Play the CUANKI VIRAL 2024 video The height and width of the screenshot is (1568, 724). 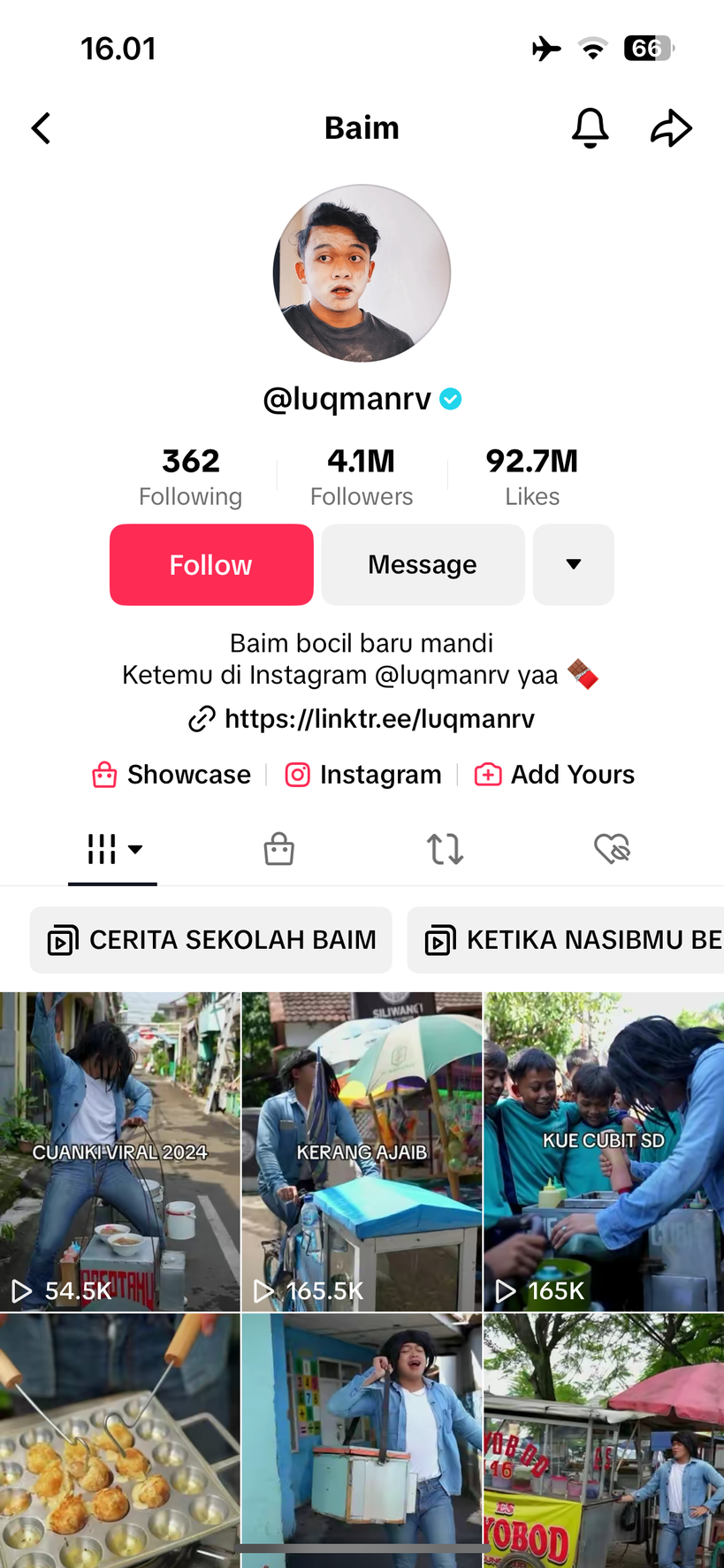click(x=119, y=1151)
